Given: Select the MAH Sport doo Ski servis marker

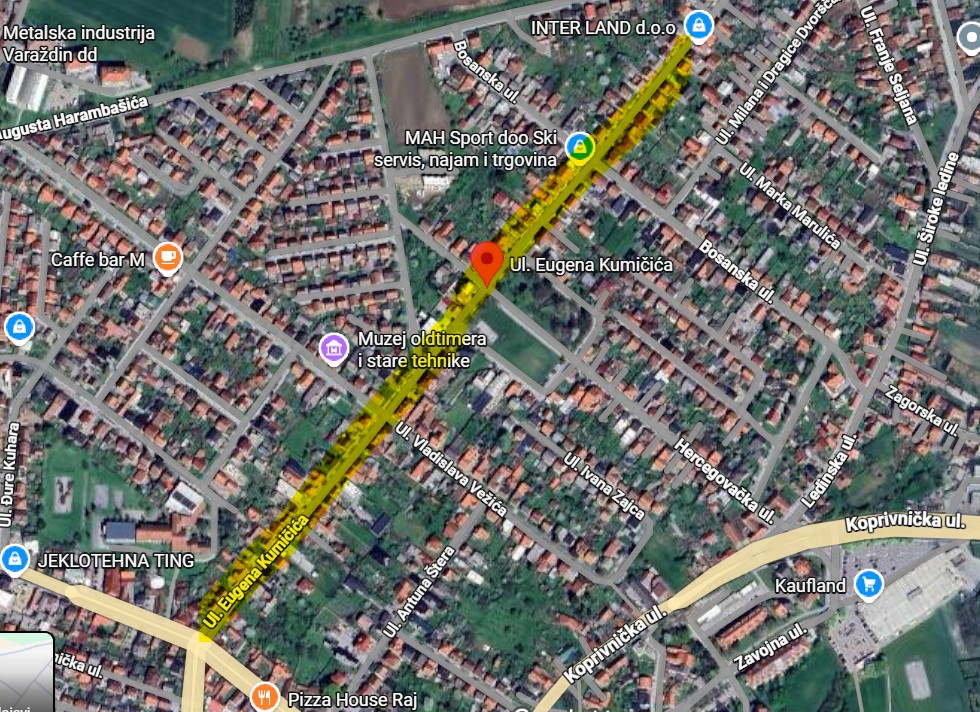Looking at the screenshot, I should pos(579,147).
